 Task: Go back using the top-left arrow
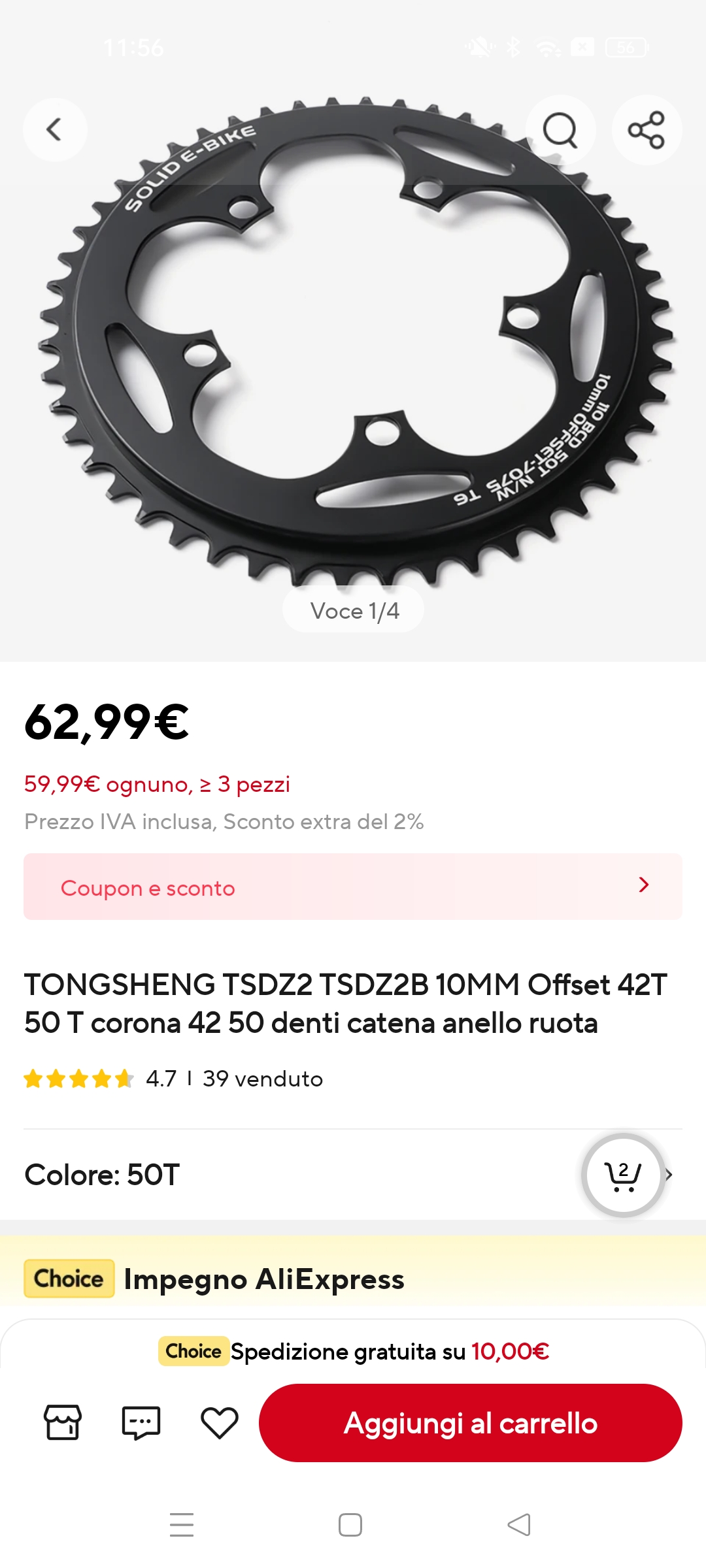[55, 129]
